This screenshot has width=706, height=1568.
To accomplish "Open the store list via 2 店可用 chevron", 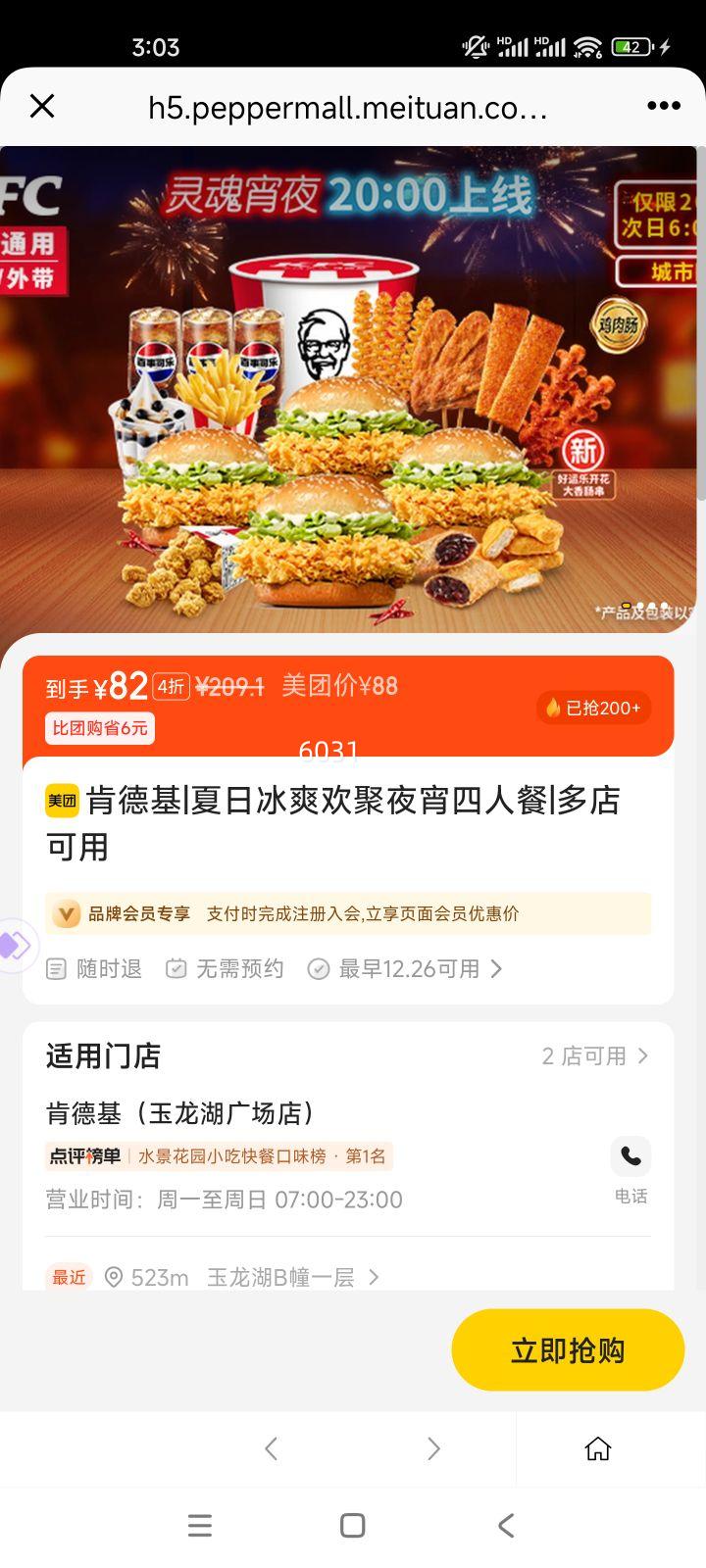I will tap(642, 1055).
